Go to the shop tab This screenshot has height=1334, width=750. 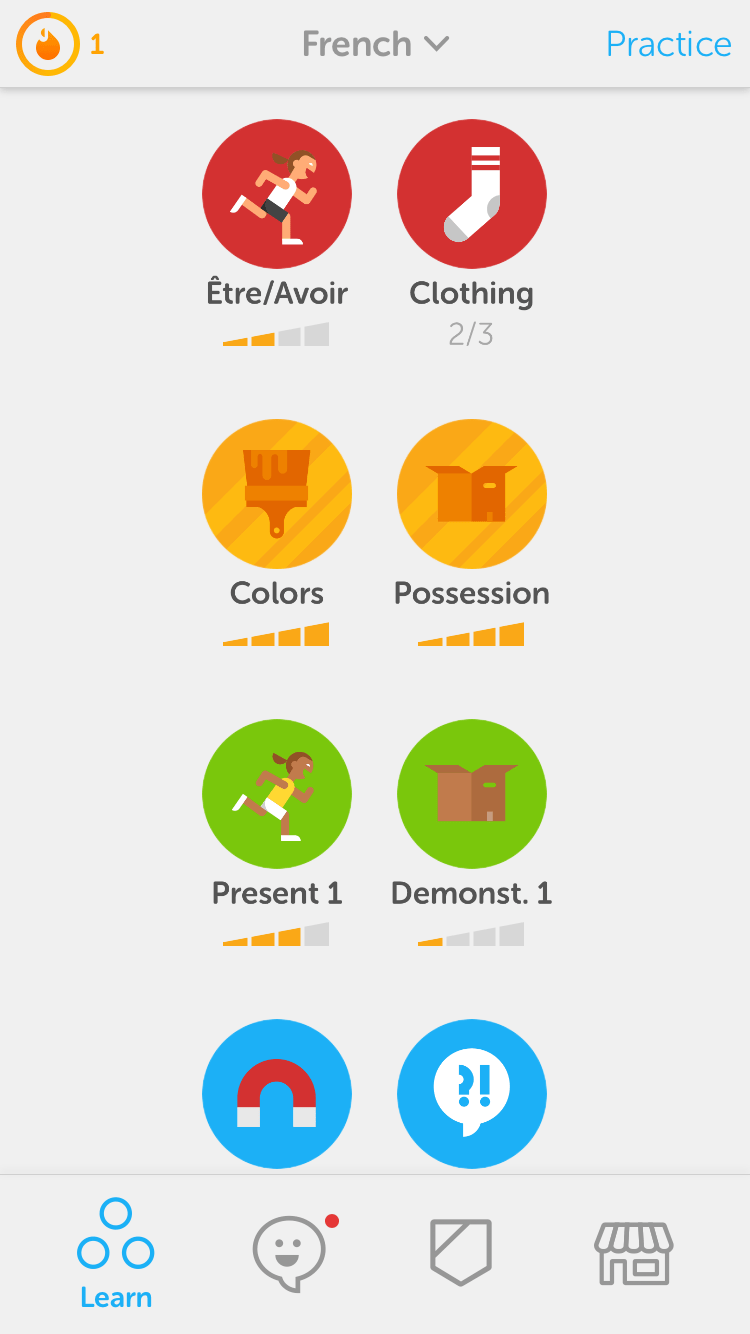634,1252
